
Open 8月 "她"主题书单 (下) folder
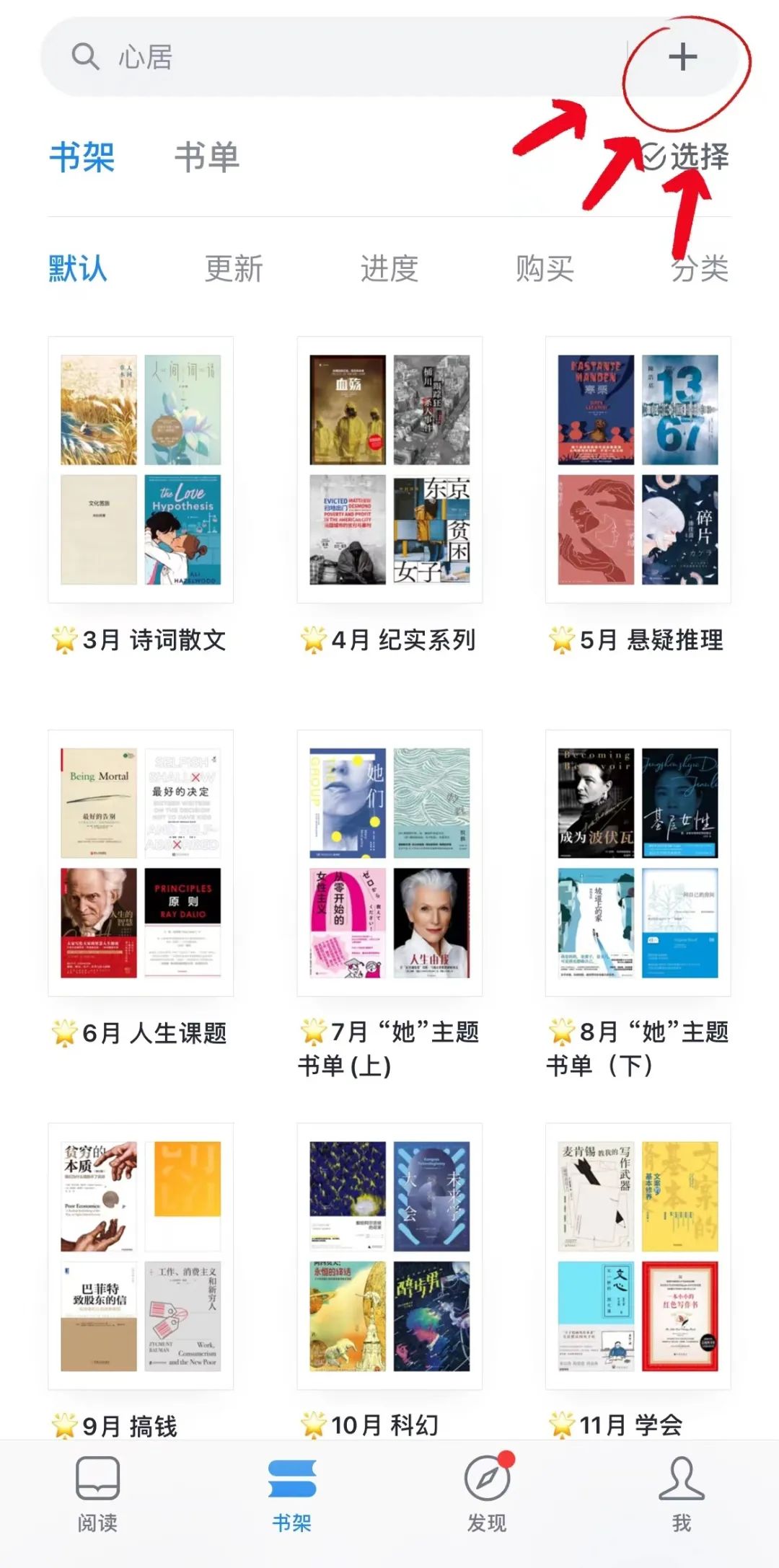click(x=638, y=863)
